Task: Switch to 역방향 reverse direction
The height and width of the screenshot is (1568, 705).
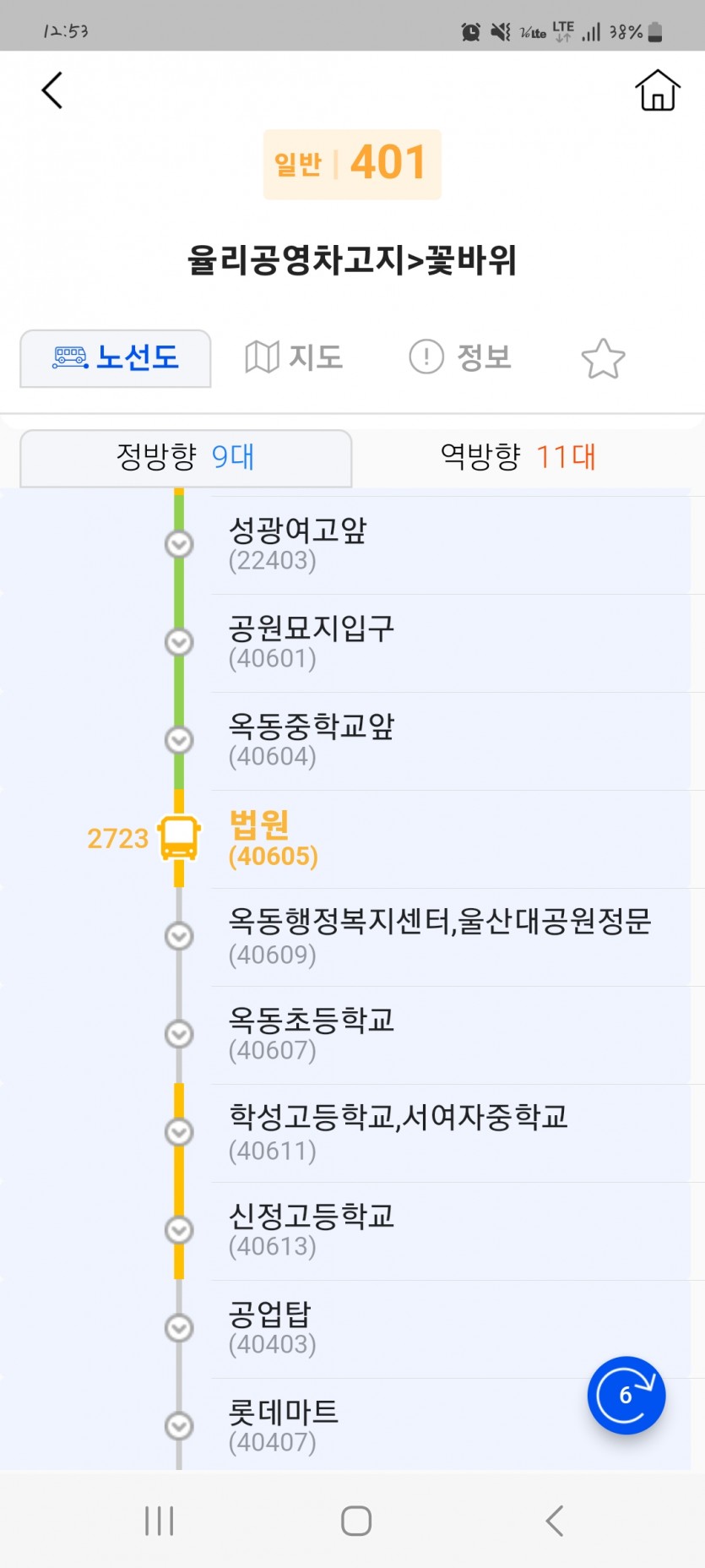Action: (518, 457)
